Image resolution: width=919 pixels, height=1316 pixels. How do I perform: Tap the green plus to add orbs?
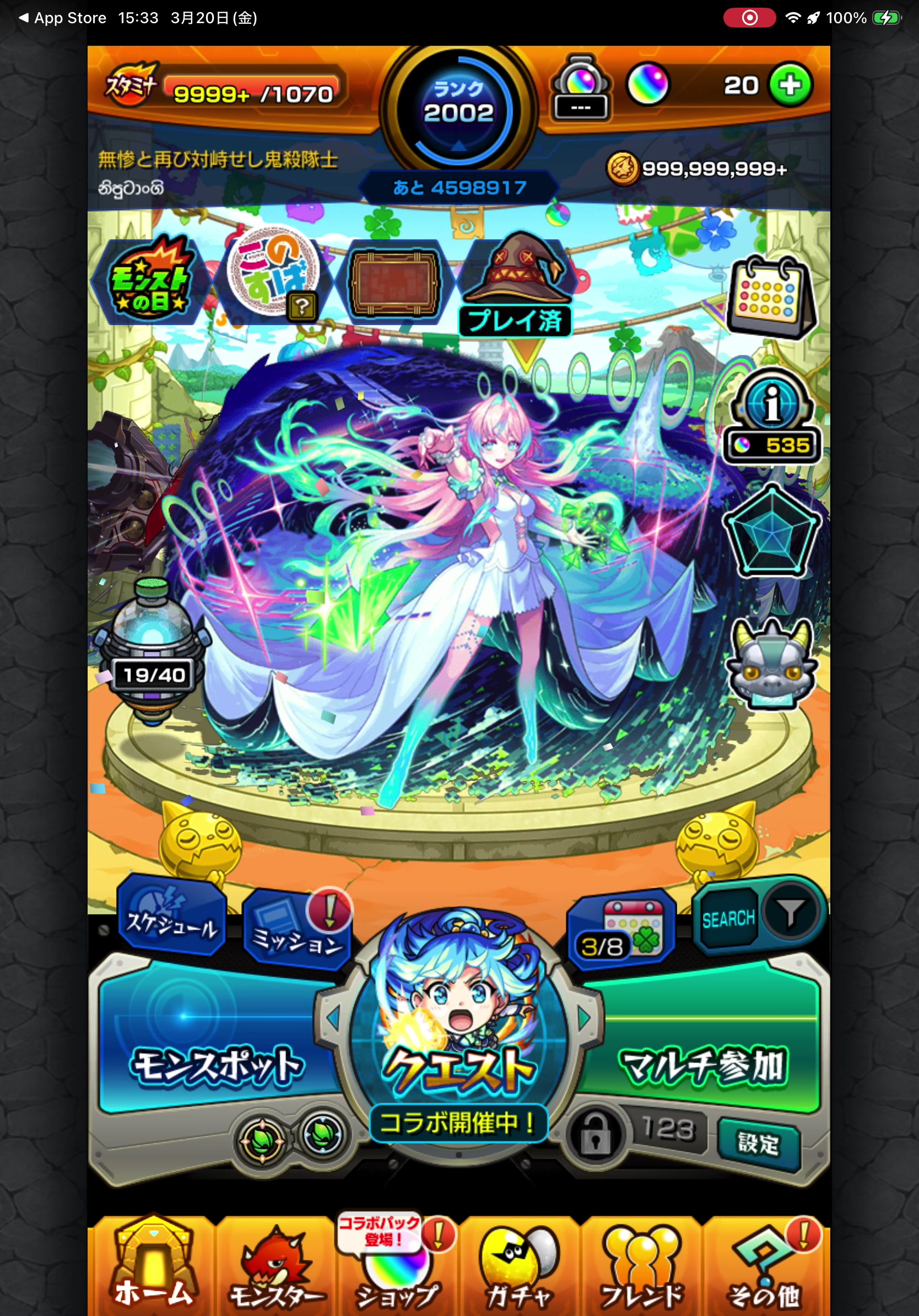(x=790, y=85)
